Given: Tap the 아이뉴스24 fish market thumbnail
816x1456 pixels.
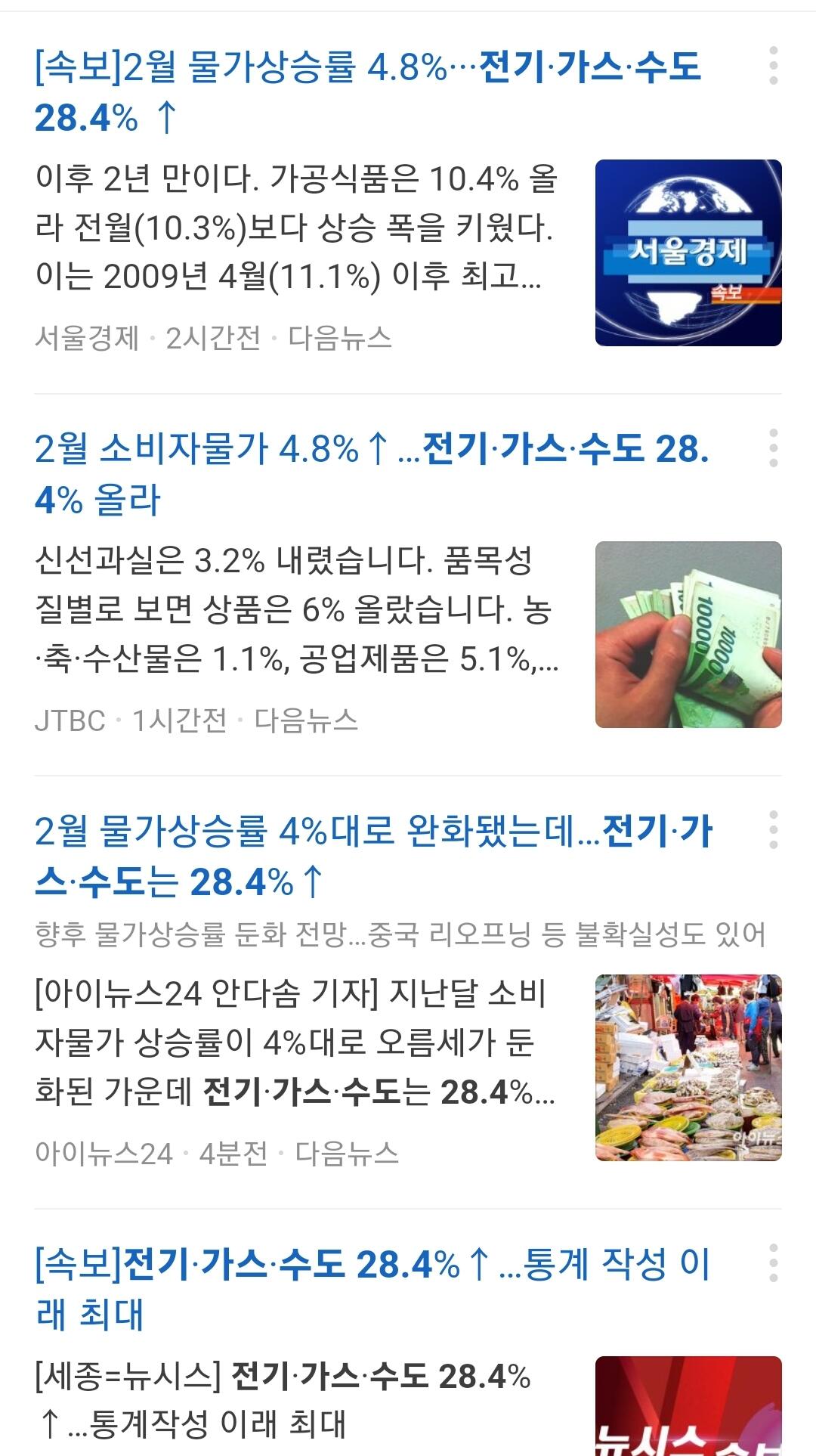Looking at the screenshot, I should tap(688, 1067).
